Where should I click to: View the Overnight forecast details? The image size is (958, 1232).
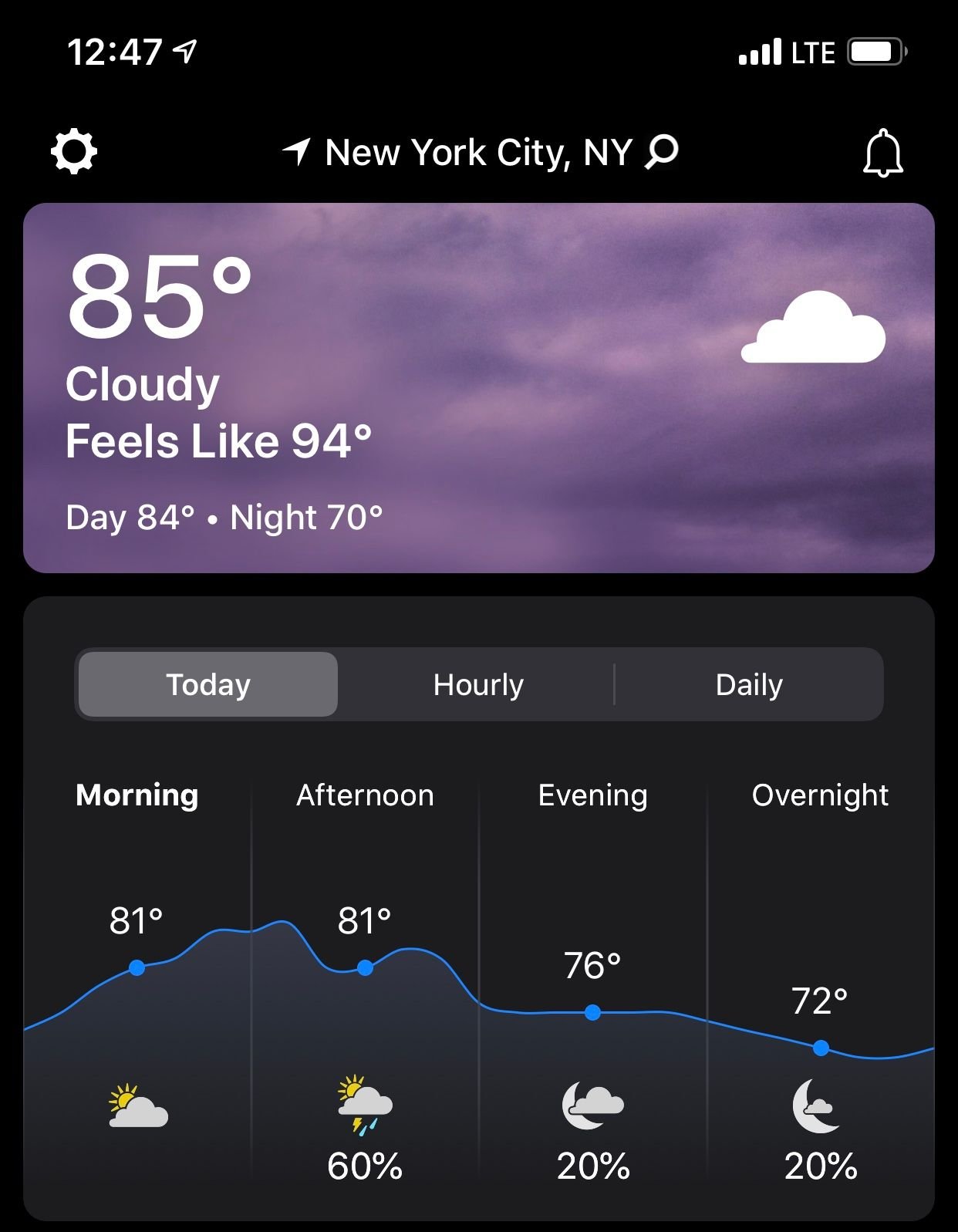pos(821,978)
